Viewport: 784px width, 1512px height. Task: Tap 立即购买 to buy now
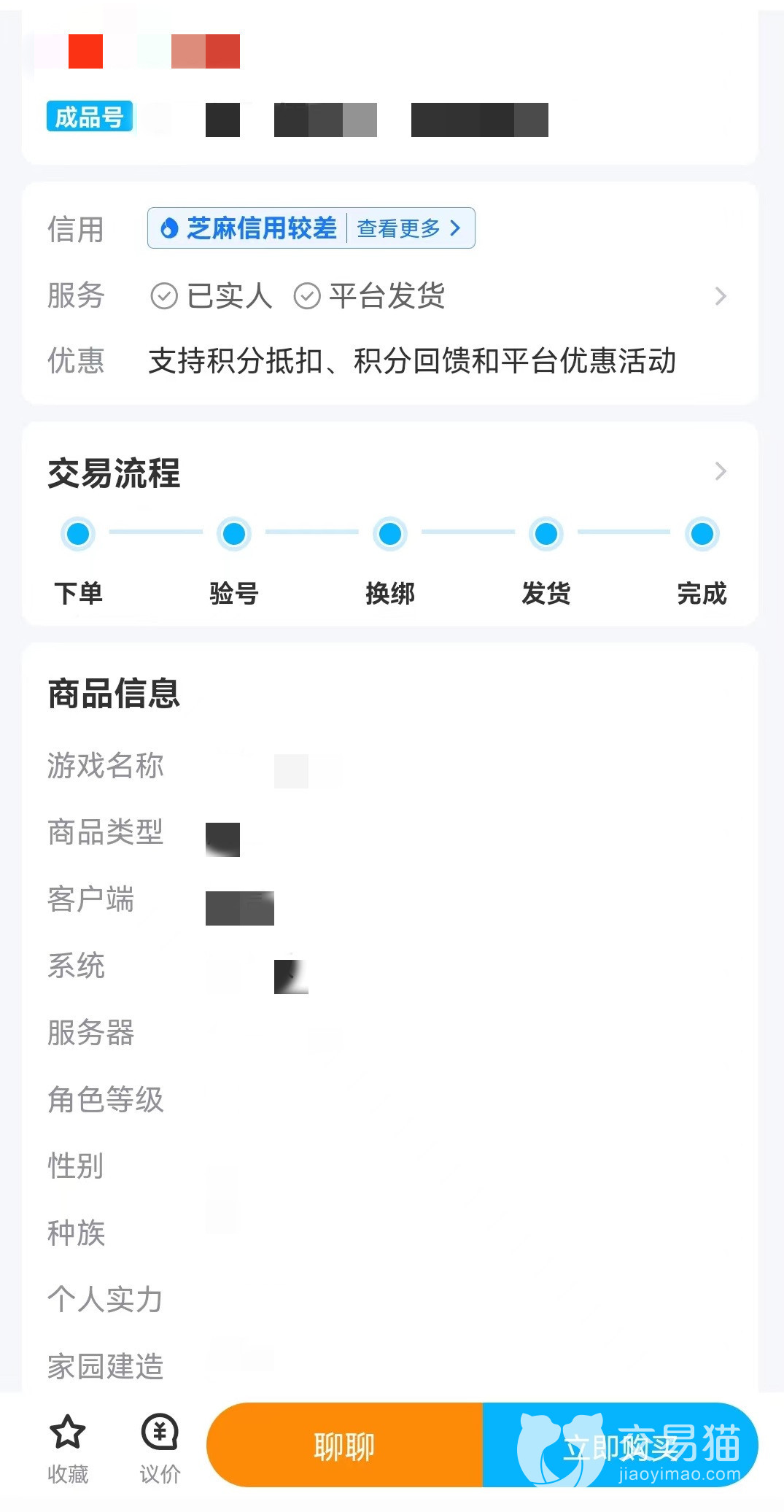620,1446
